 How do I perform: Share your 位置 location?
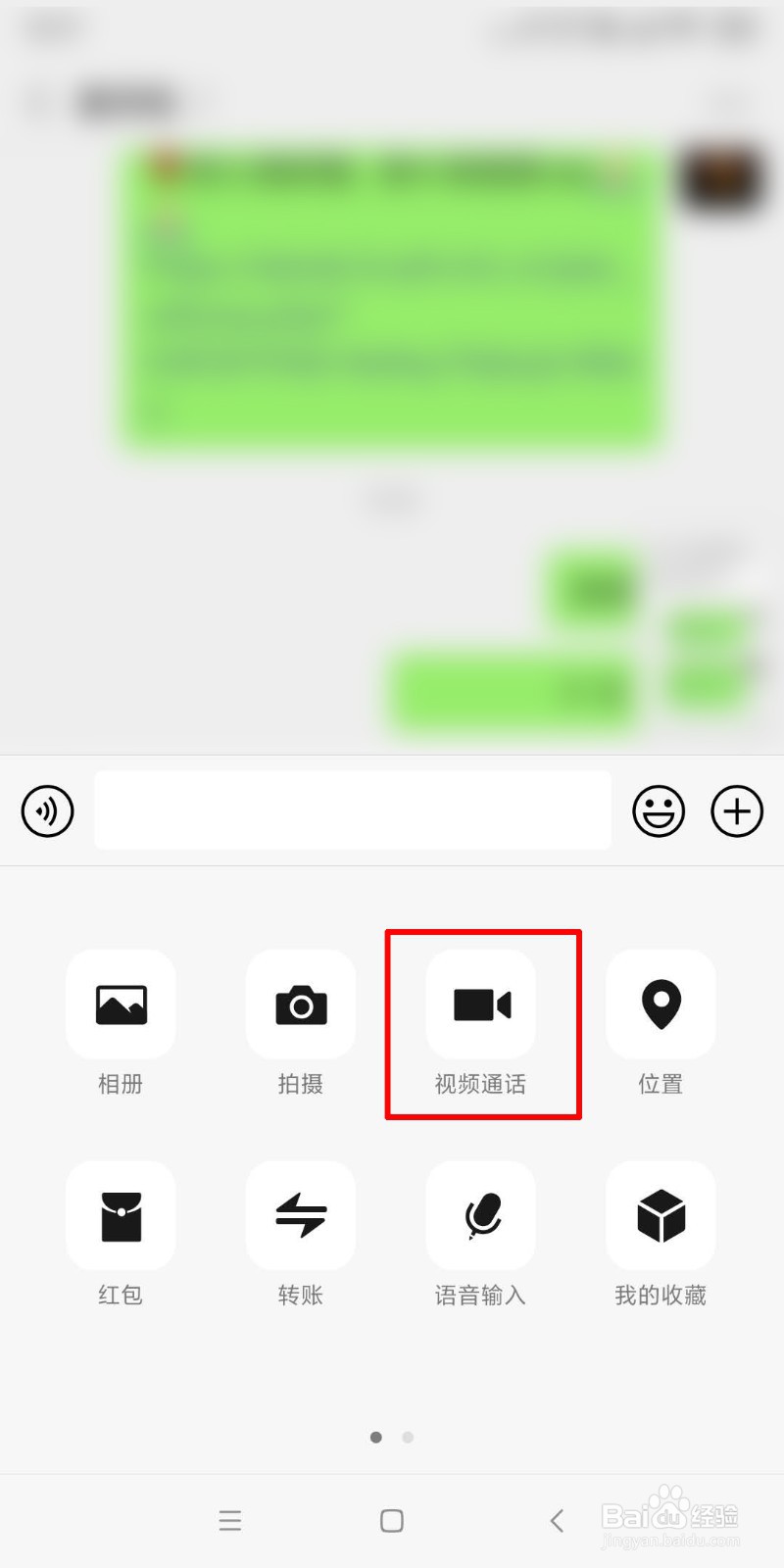(661, 1004)
